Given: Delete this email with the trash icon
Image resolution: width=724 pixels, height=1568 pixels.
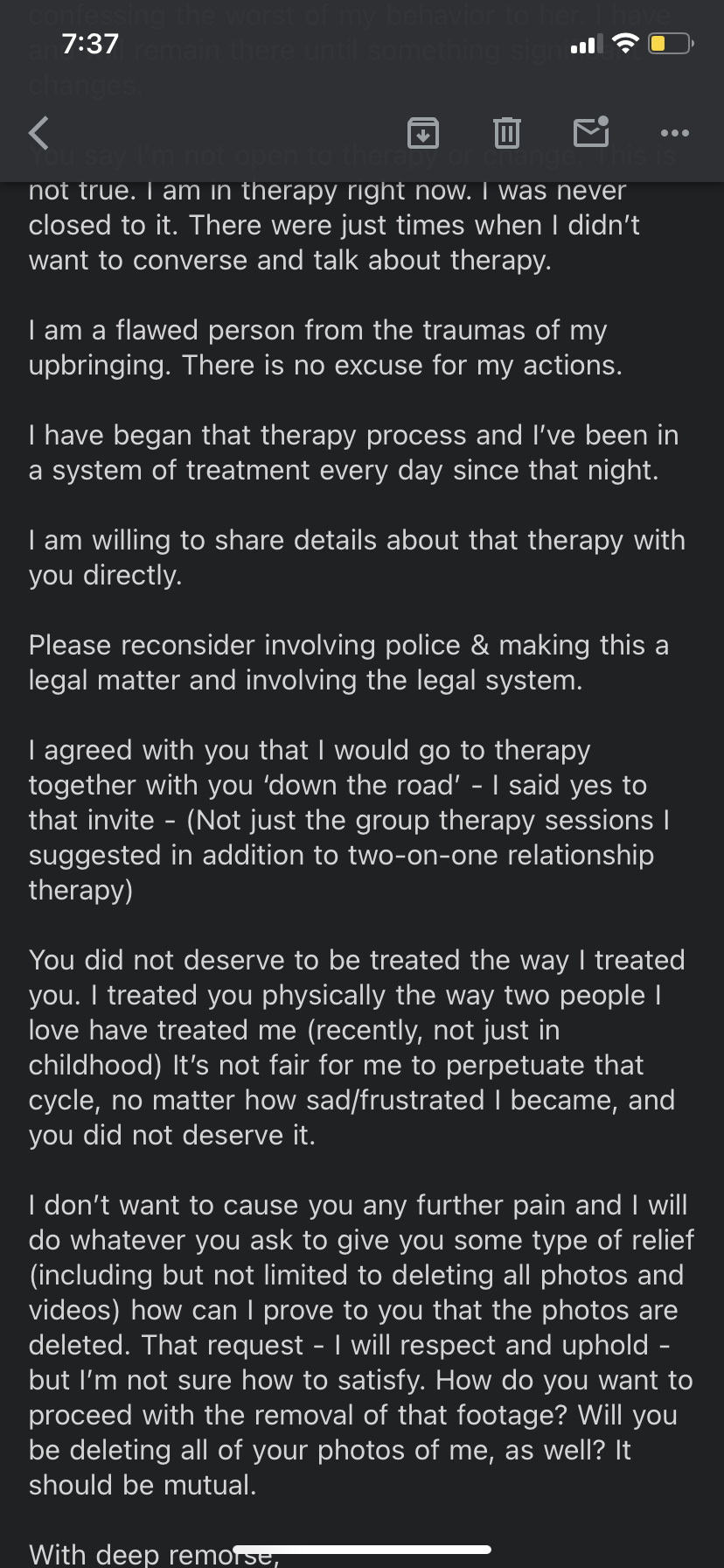Looking at the screenshot, I should (507, 133).
